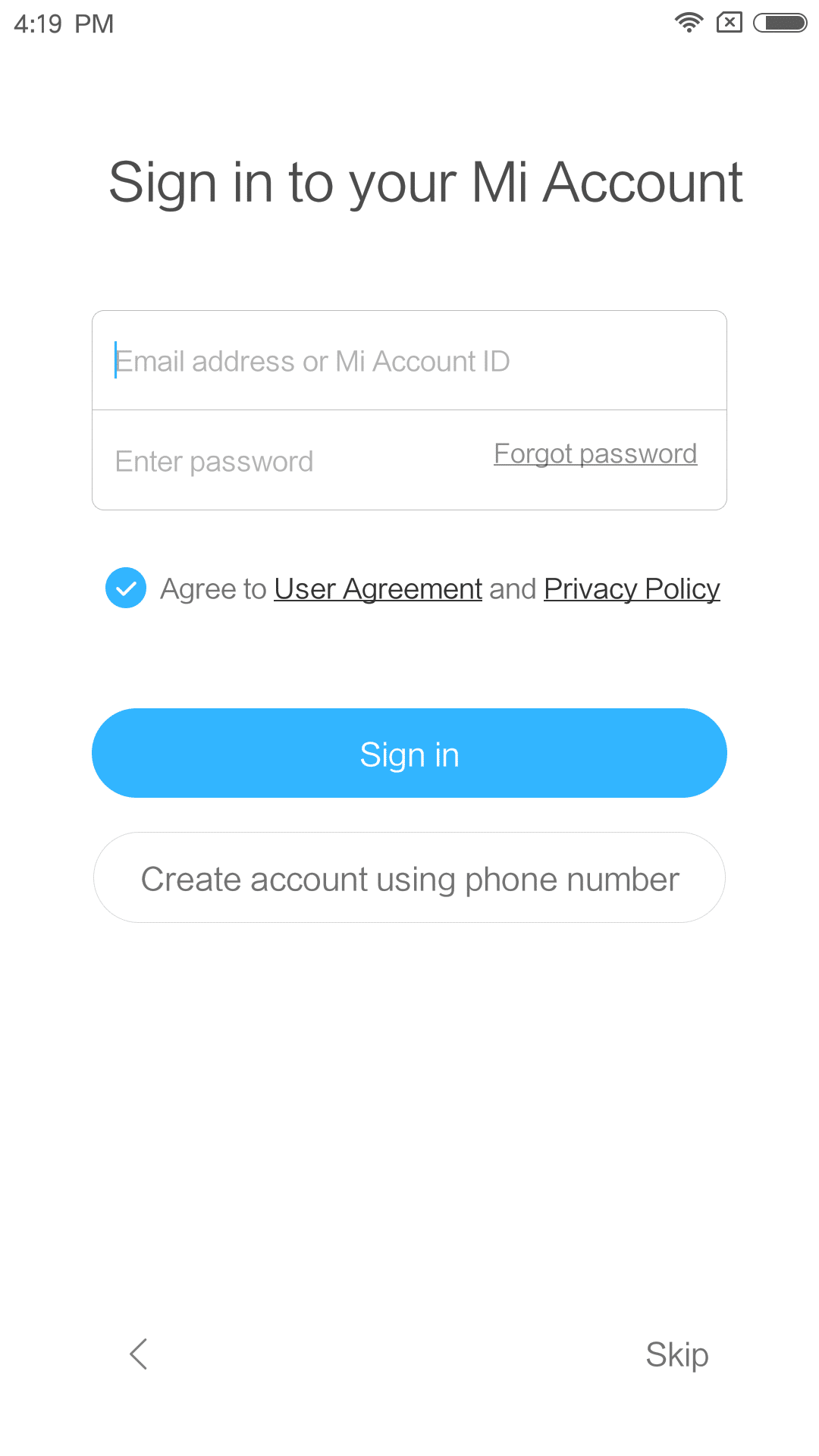View the Privacy Policy
819x1456 pixels.
[632, 589]
